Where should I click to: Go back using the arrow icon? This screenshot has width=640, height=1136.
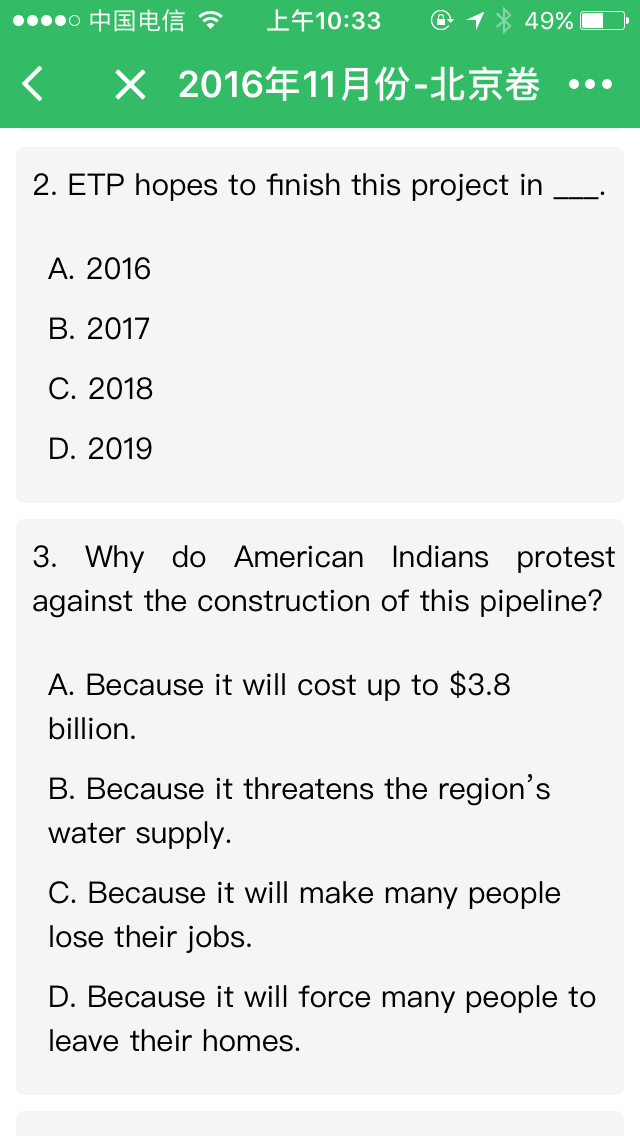pyautogui.click(x=33, y=85)
